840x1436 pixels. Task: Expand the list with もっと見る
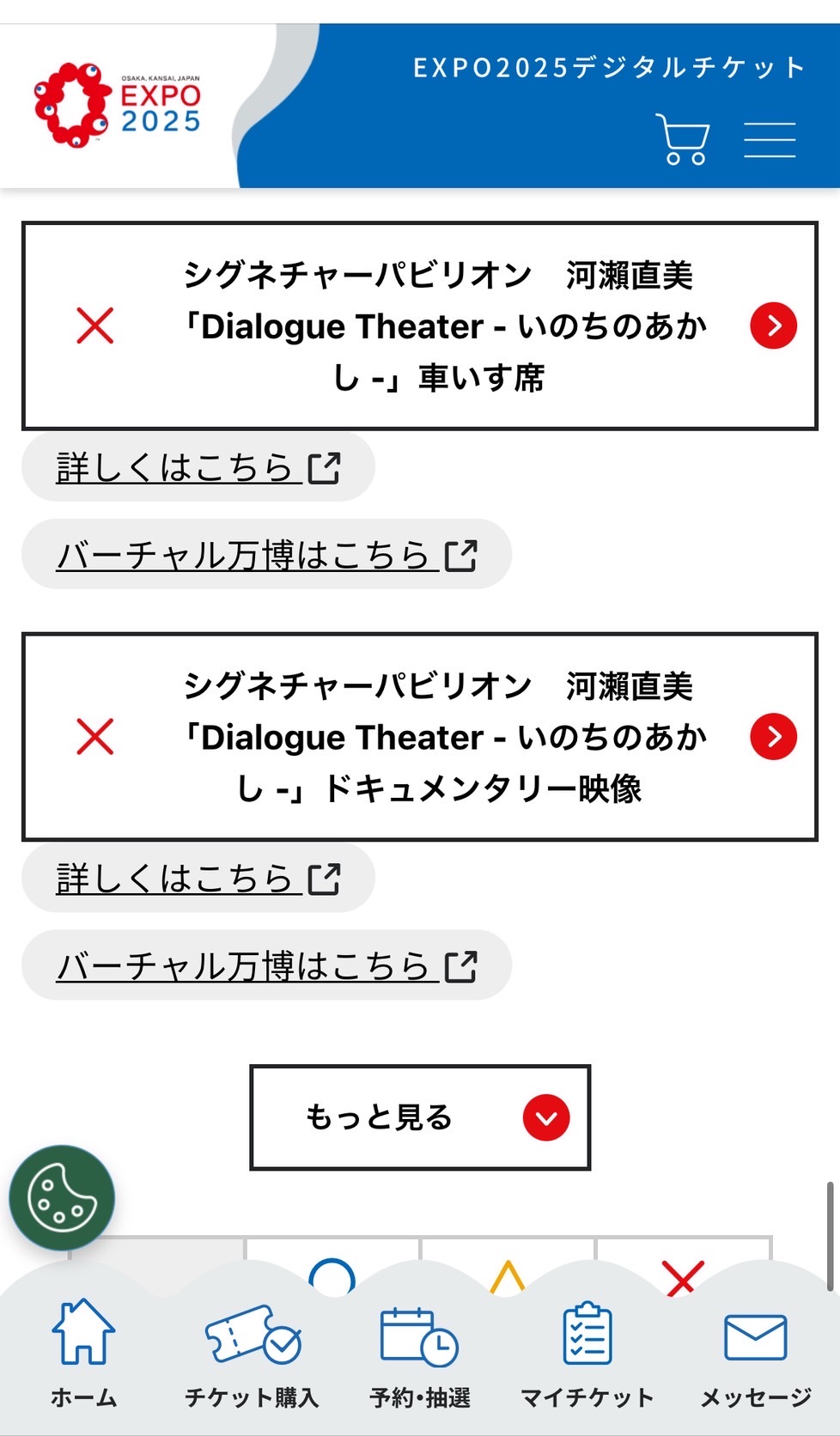click(x=420, y=1117)
